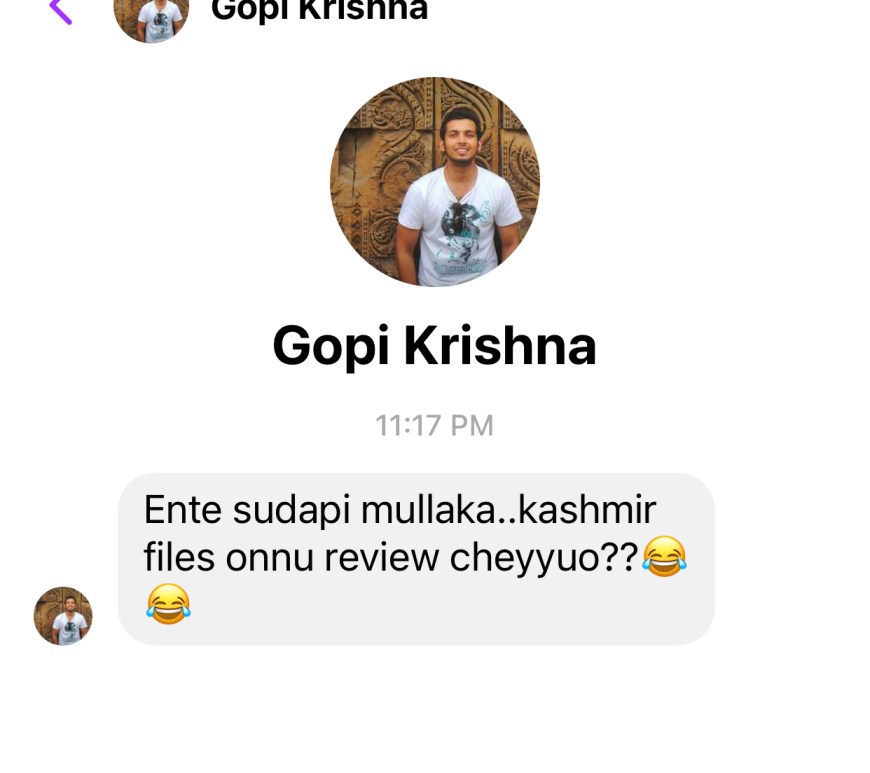Open Gopi Krishna's header profile thumbnail
The image size is (870, 773).
pyautogui.click(x=151, y=14)
